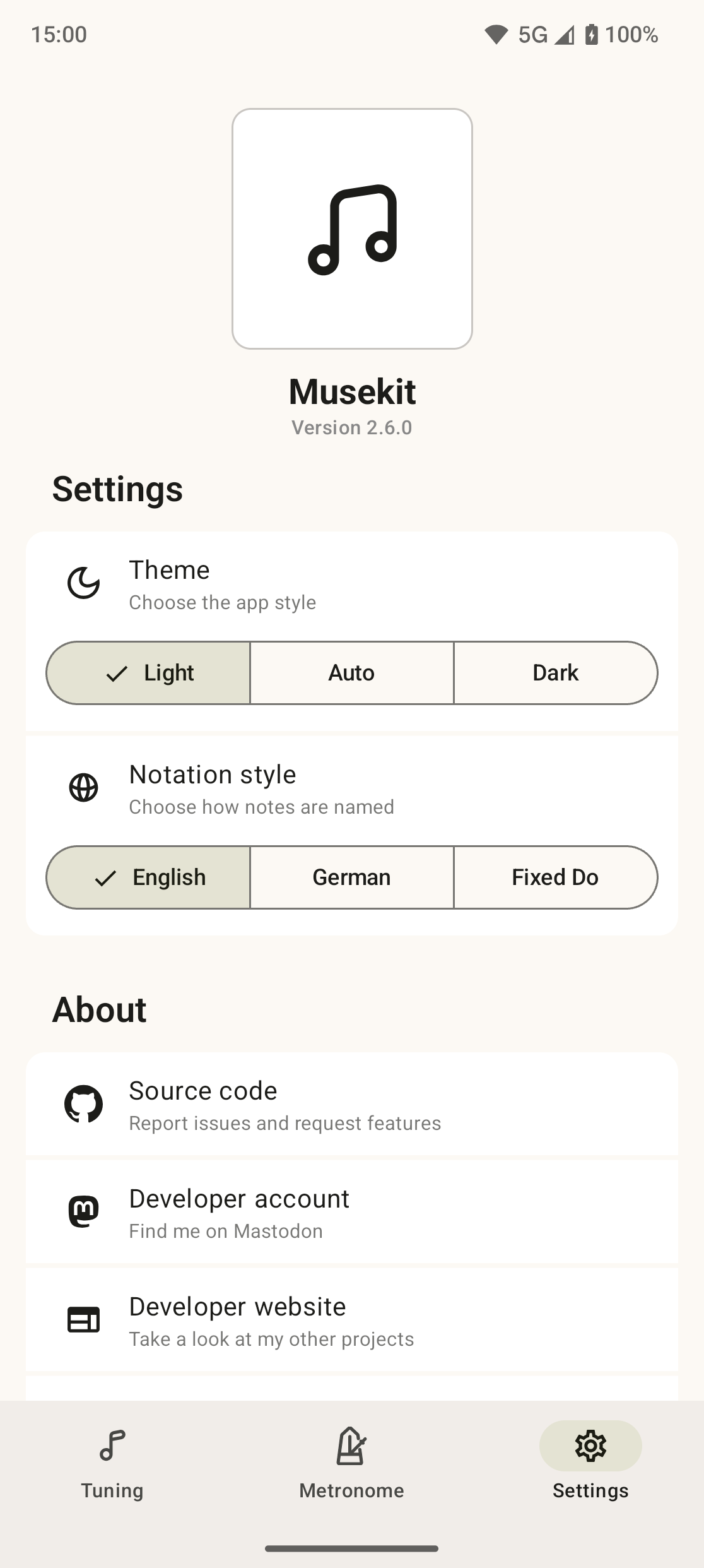Viewport: 704px width, 1568px height.
Task: Open Developer account on Mastodon
Action: tap(352, 1213)
